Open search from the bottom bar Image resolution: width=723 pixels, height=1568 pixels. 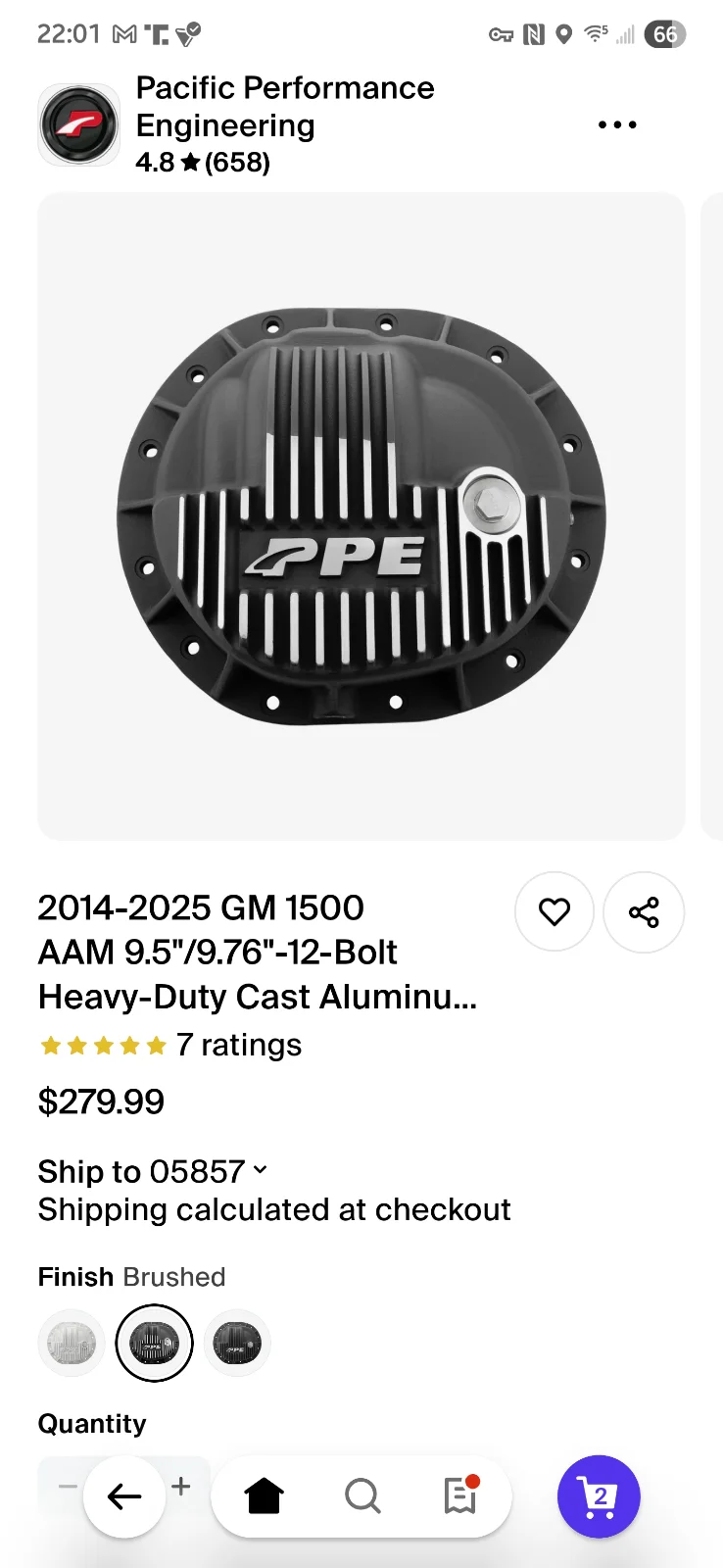point(362,1496)
